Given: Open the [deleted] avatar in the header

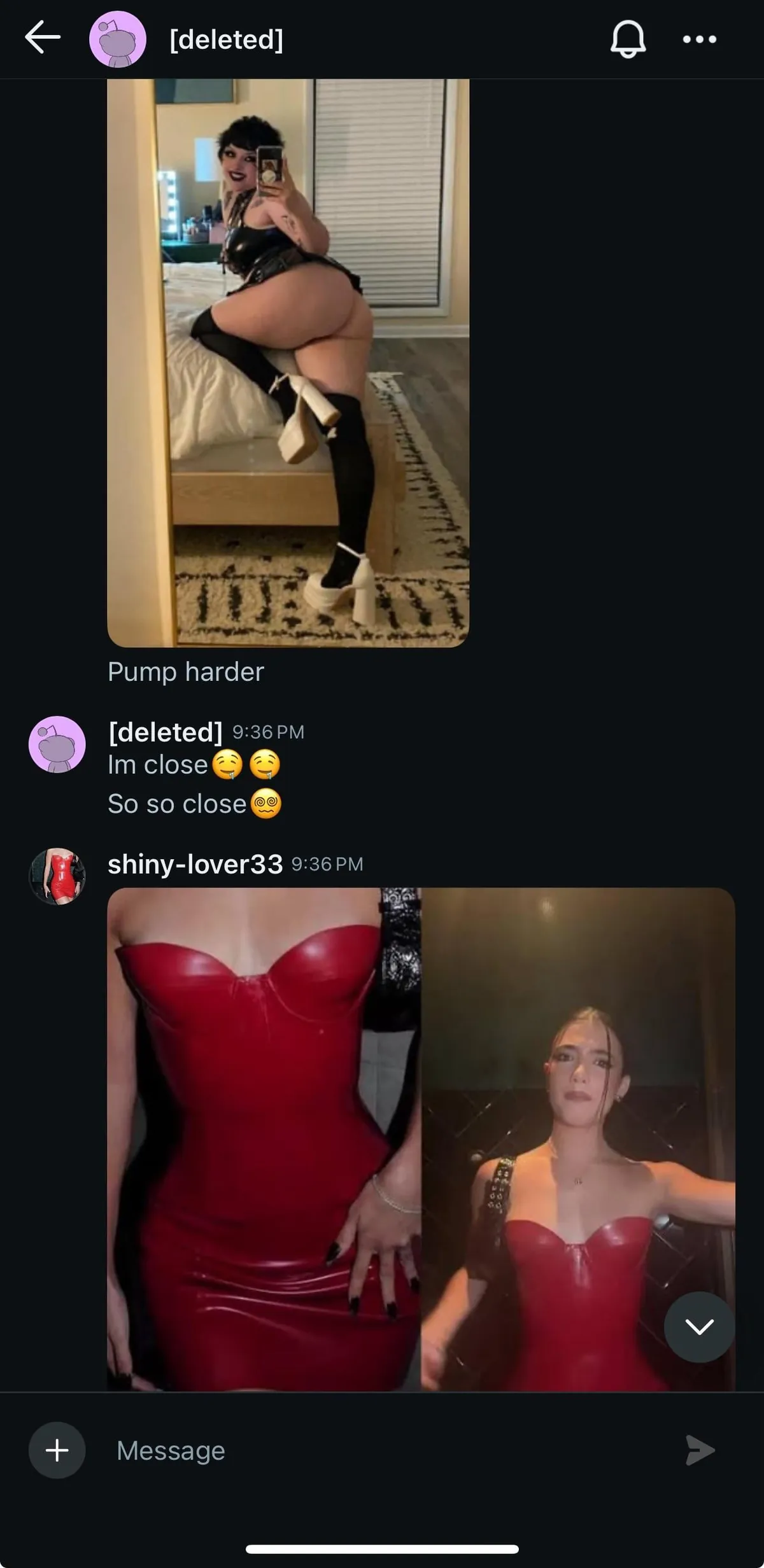Looking at the screenshot, I should 118,39.
